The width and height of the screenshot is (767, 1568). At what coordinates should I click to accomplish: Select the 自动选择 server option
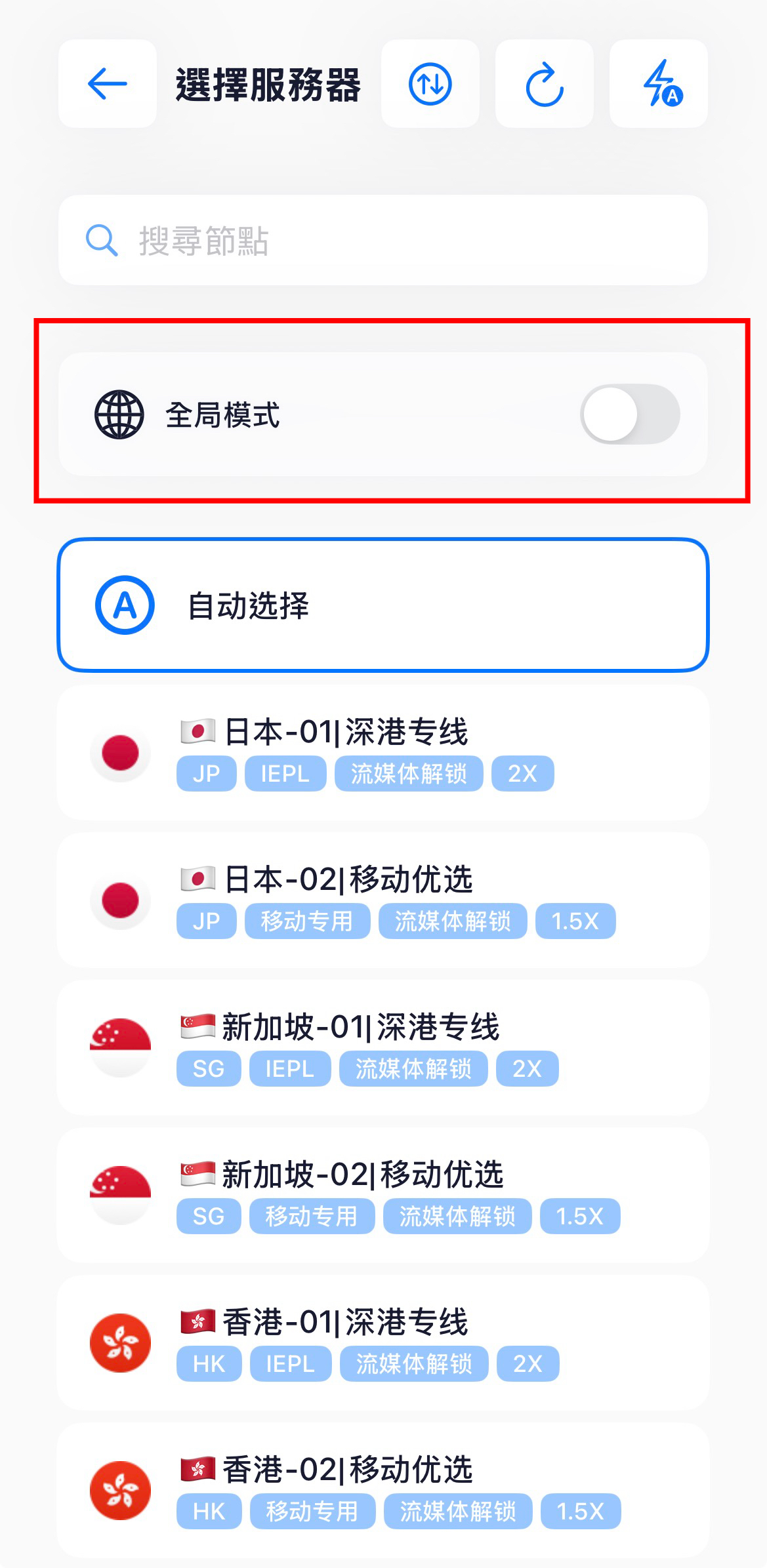383,605
